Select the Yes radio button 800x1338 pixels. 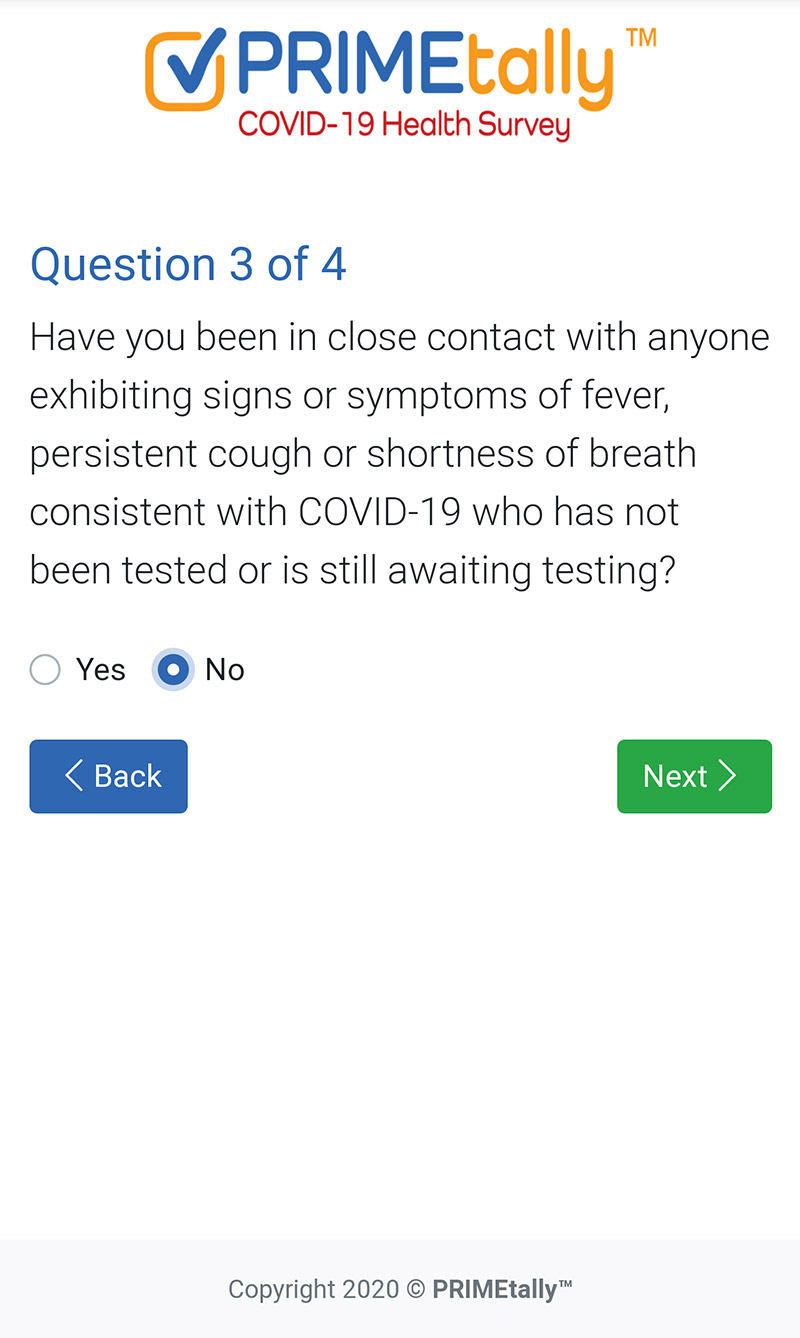[45, 670]
